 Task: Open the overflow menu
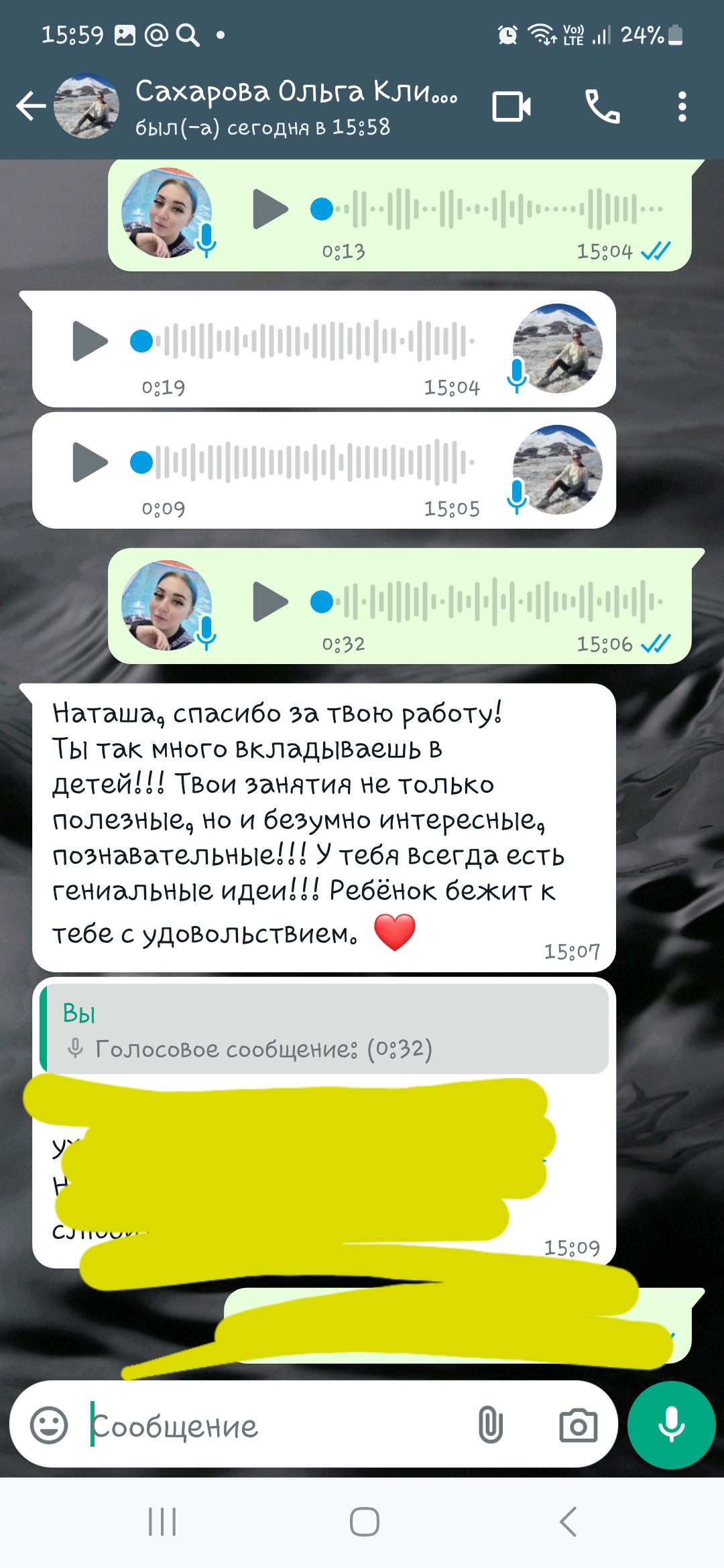pyautogui.click(x=682, y=107)
